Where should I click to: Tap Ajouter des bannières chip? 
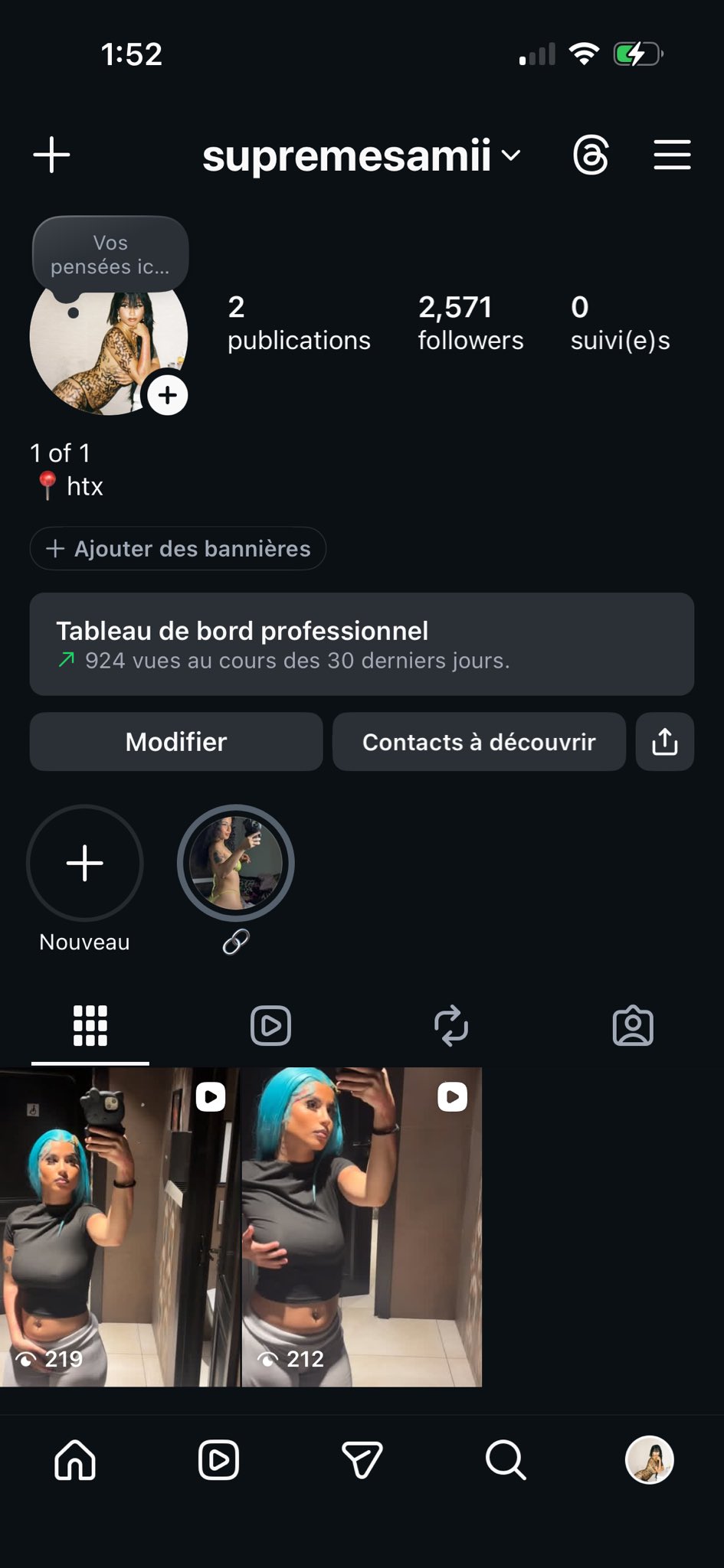click(x=178, y=549)
